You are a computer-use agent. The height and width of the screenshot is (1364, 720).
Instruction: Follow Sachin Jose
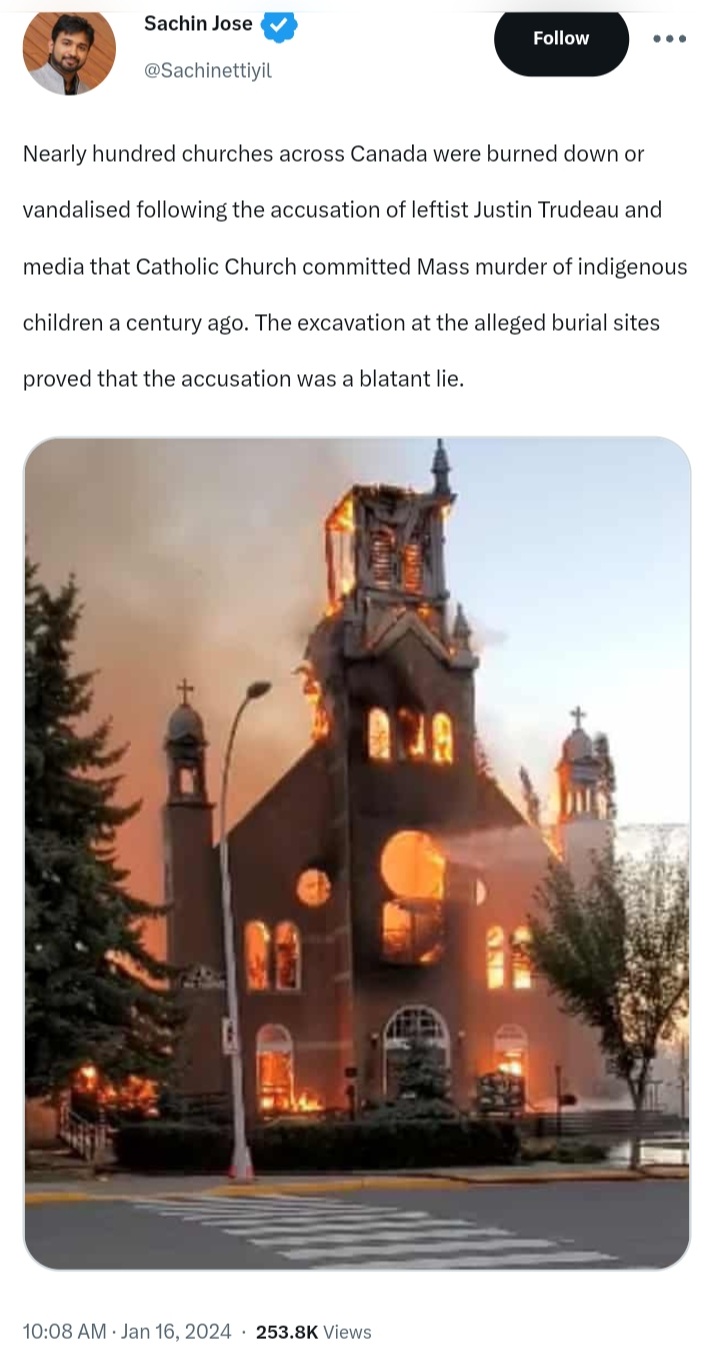[x=561, y=38]
